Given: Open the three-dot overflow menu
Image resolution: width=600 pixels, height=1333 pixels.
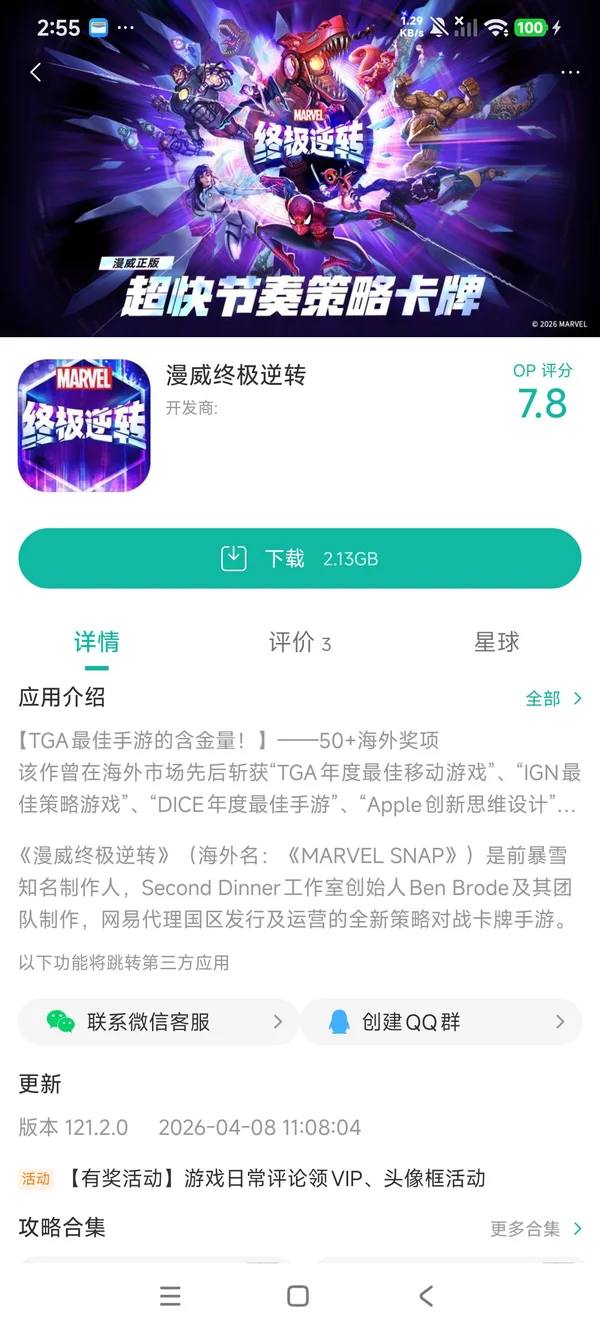Looking at the screenshot, I should pyautogui.click(x=570, y=72).
